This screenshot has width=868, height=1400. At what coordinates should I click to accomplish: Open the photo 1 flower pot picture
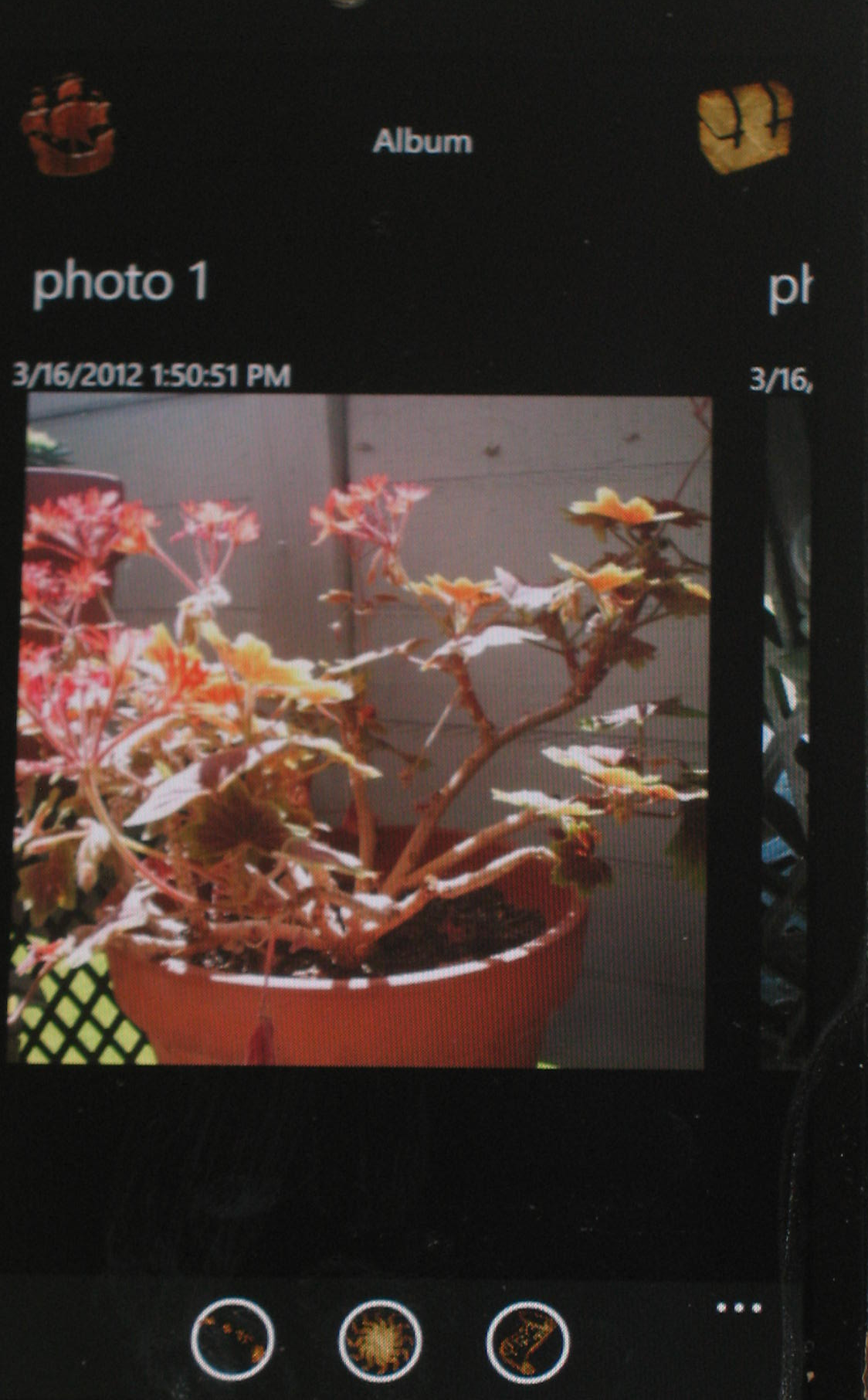[360, 730]
